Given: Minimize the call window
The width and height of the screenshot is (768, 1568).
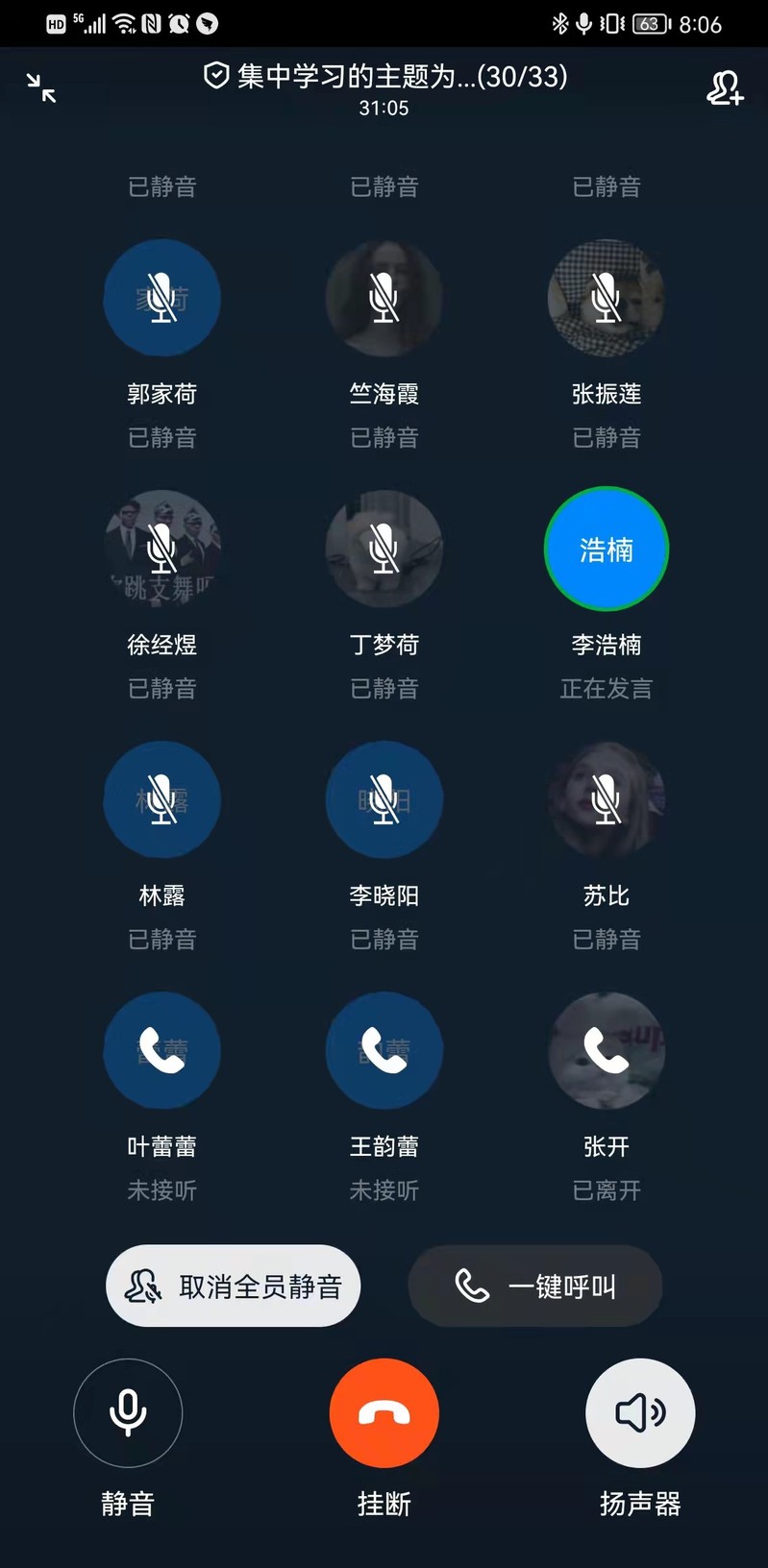Looking at the screenshot, I should coord(41,88).
